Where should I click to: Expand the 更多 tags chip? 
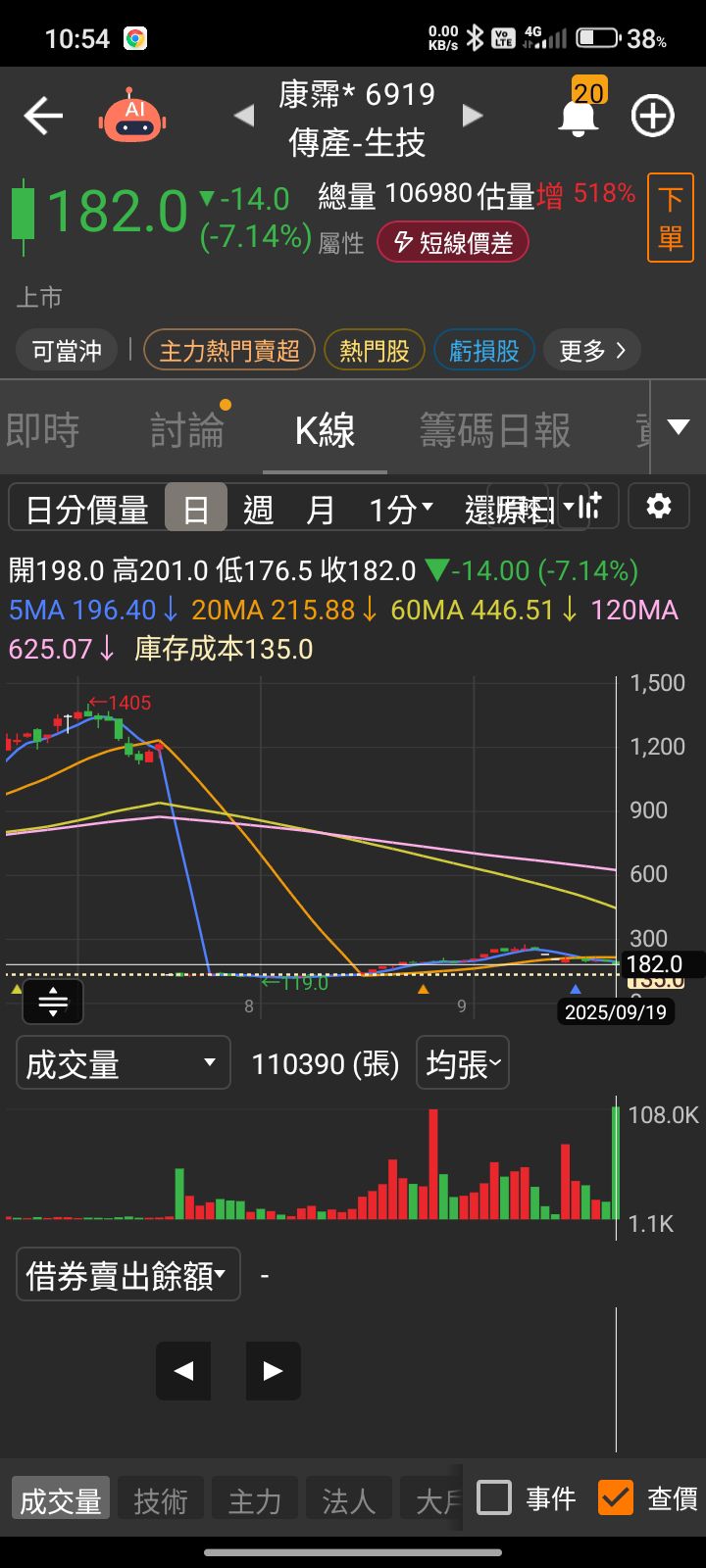point(591,351)
